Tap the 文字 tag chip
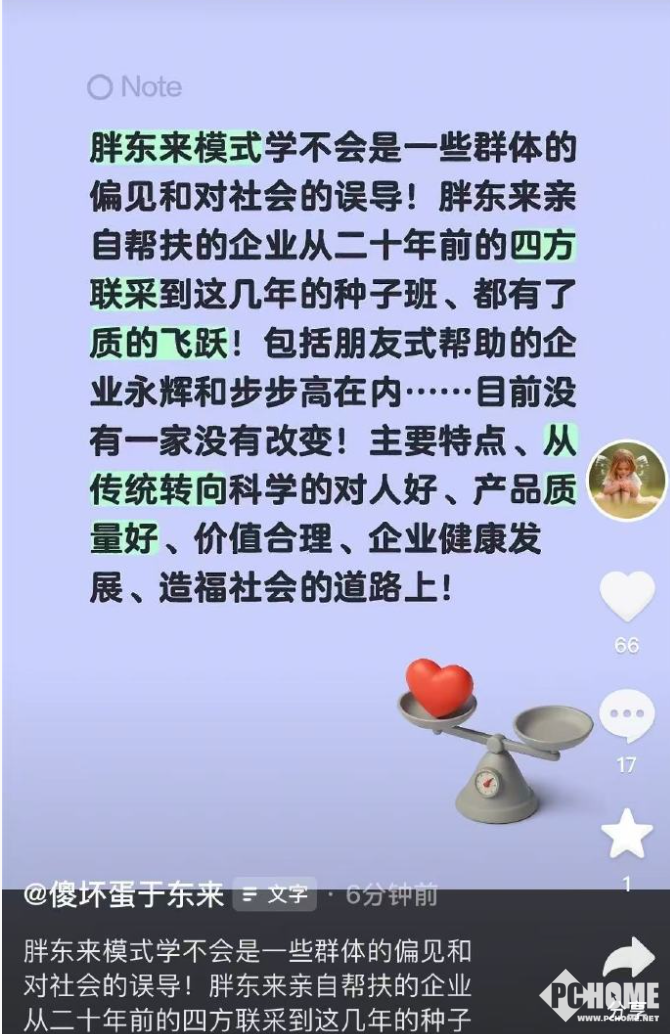The width and height of the screenshot is (670, 1034). click(275, 895)
